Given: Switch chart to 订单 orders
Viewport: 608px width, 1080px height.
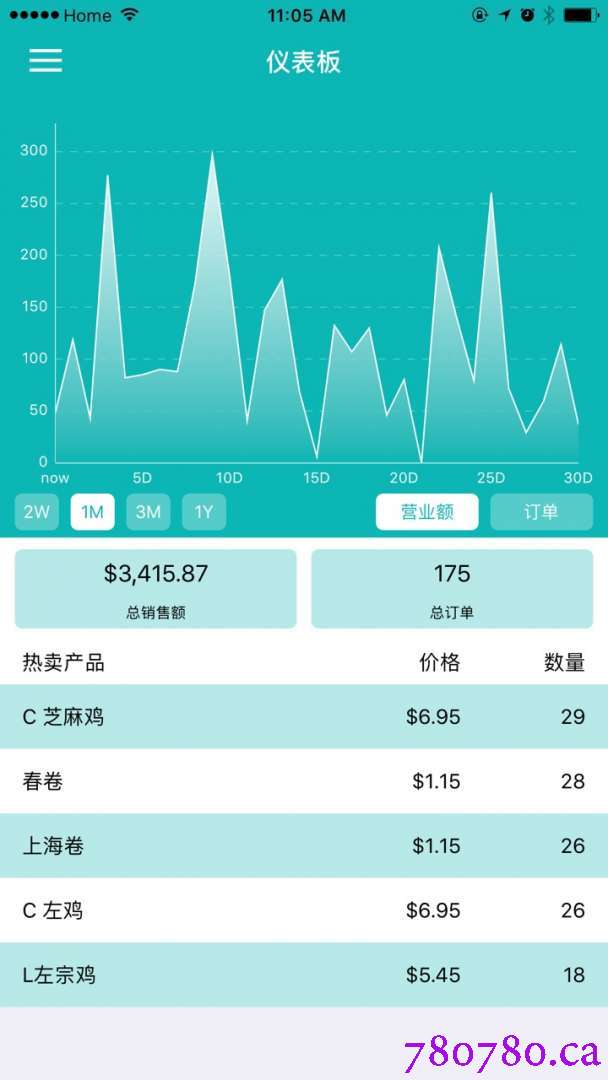Looking at the screenshot, I should coord(541,512).
